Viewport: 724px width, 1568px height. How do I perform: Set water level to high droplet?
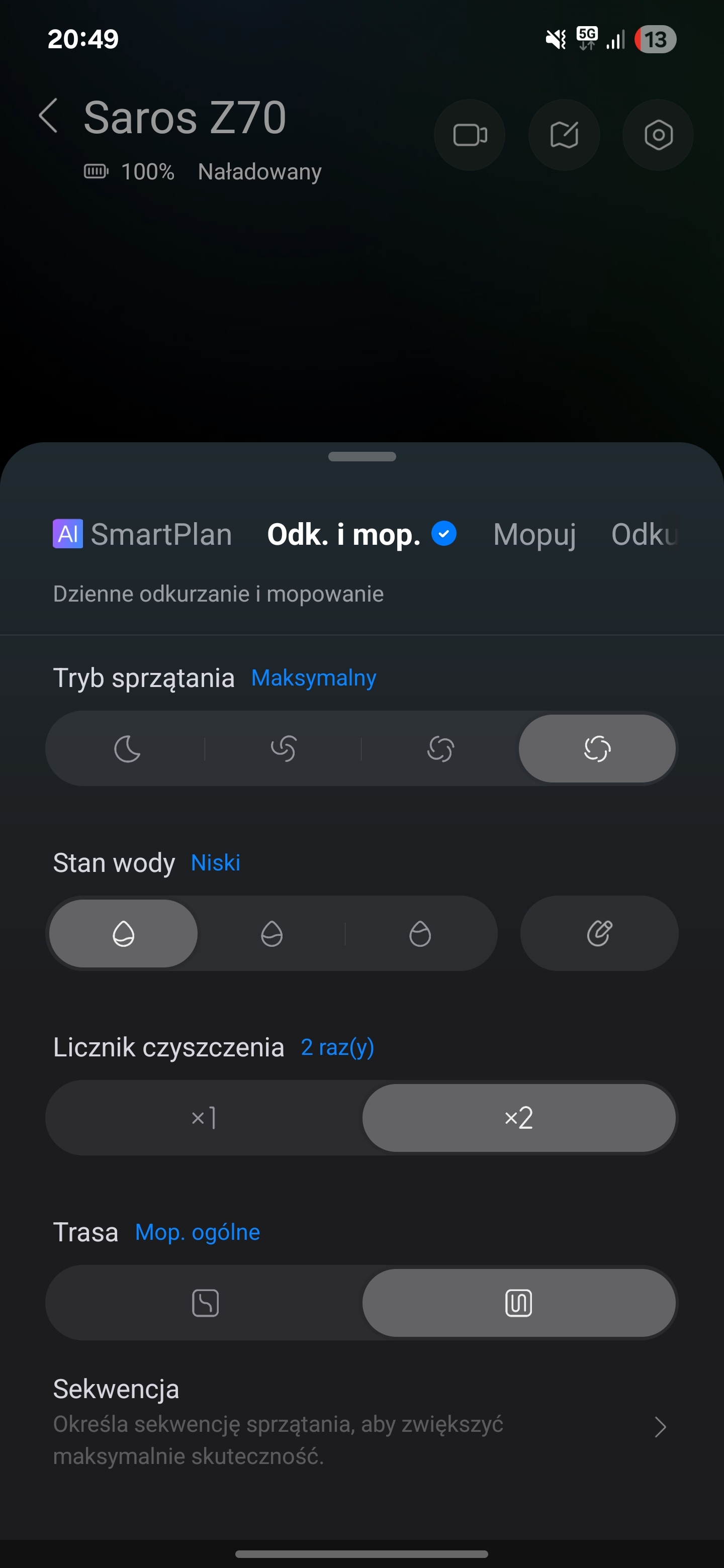(x=420, y=933)
